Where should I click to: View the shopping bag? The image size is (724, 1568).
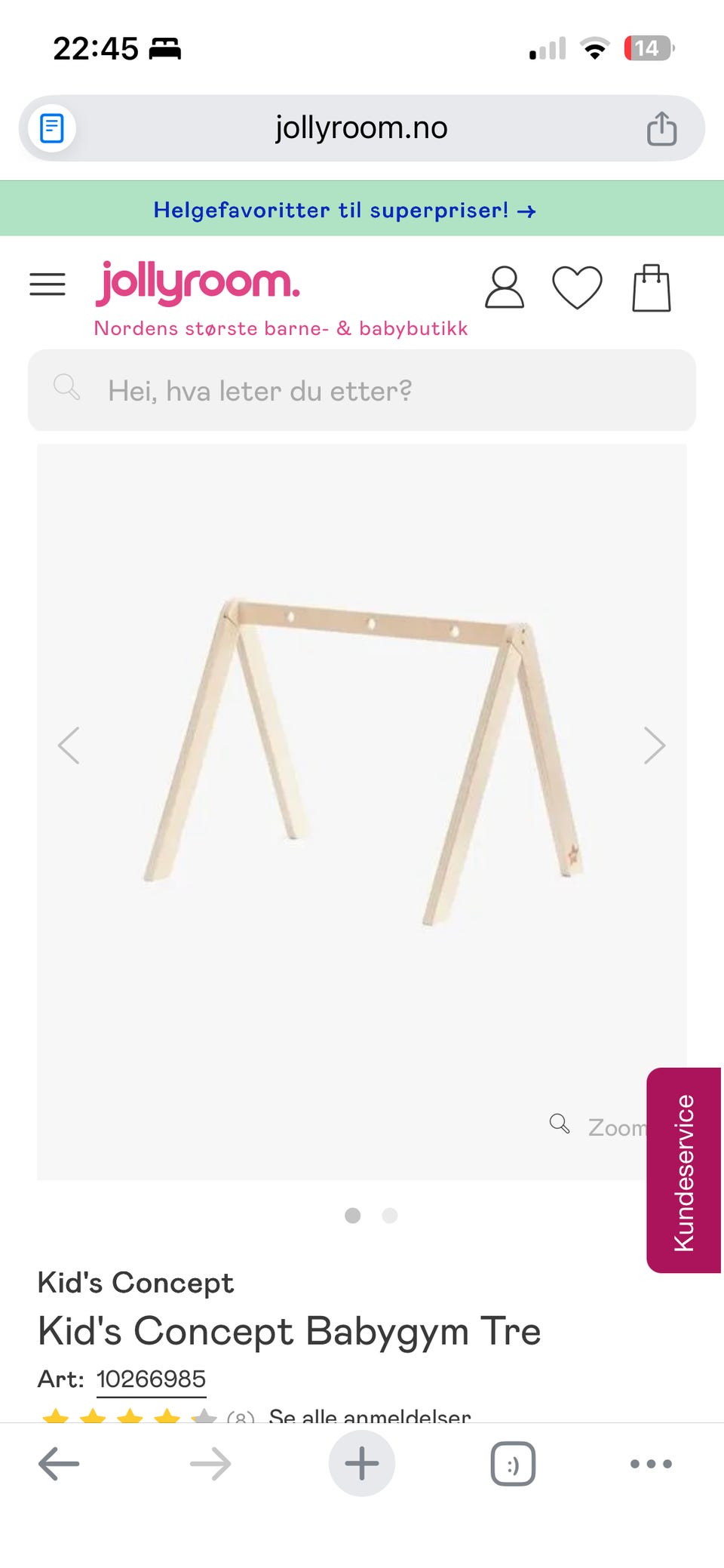pos(651,287)
